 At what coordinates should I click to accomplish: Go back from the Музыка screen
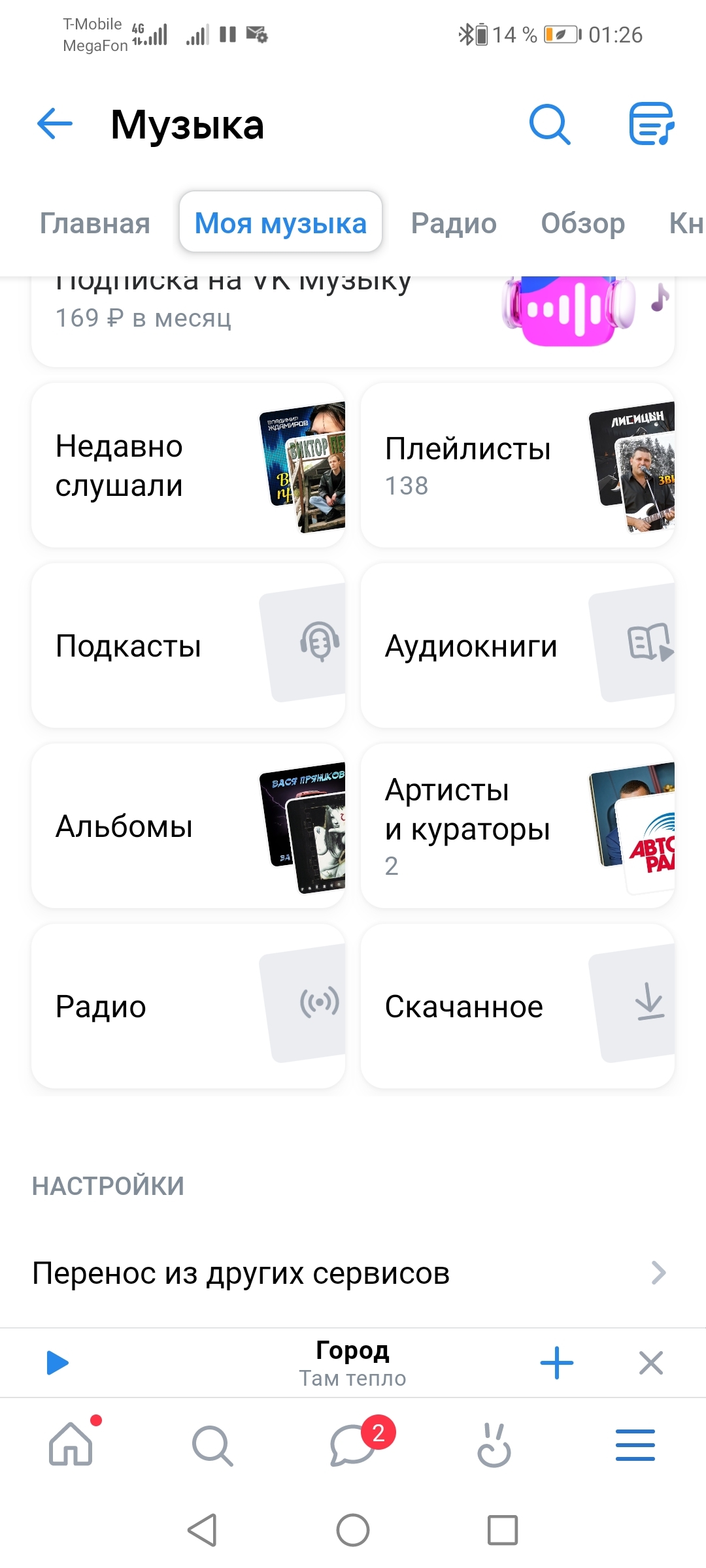point(55,124)
